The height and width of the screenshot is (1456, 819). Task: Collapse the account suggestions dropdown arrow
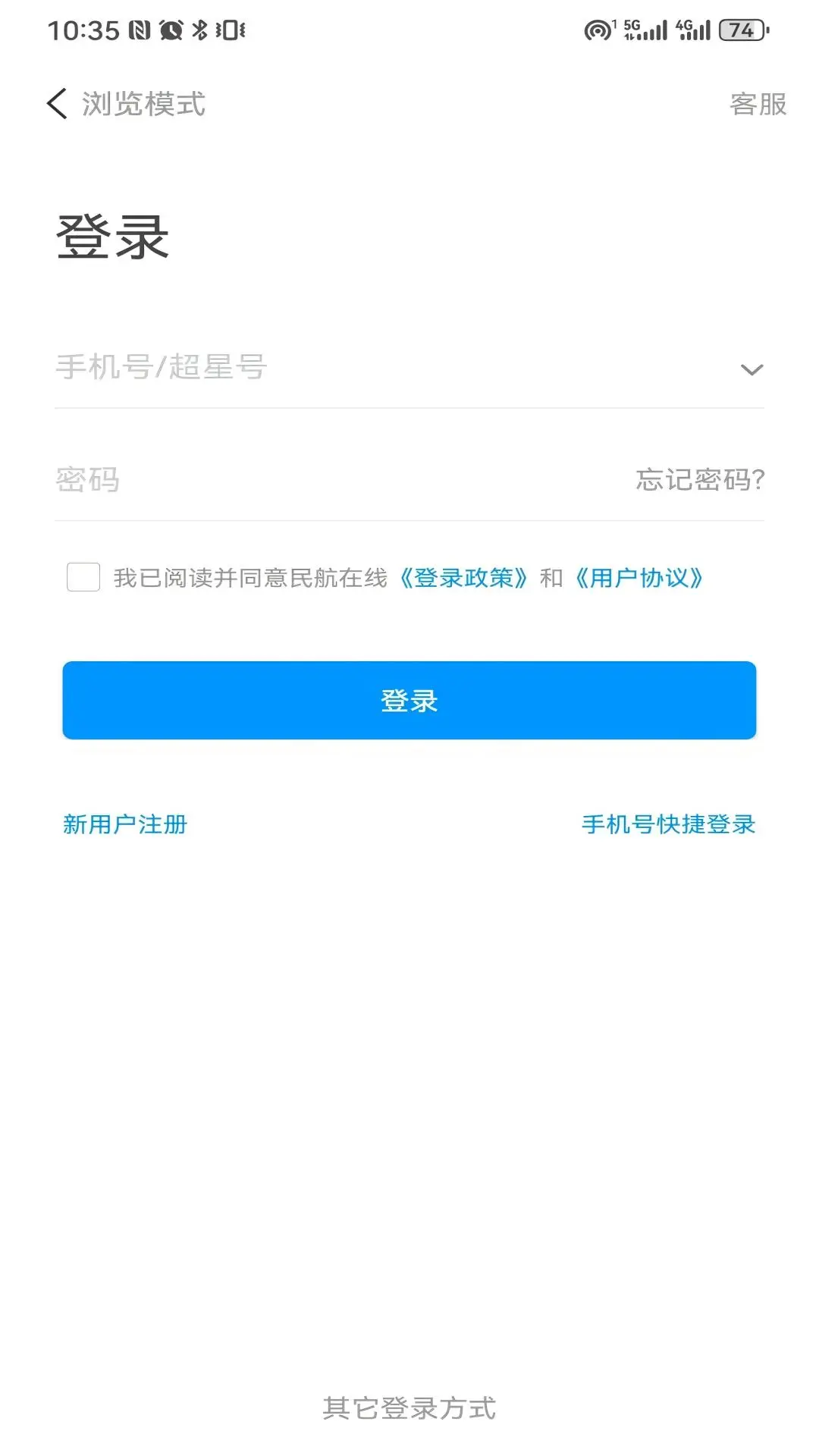coord(752,369)
